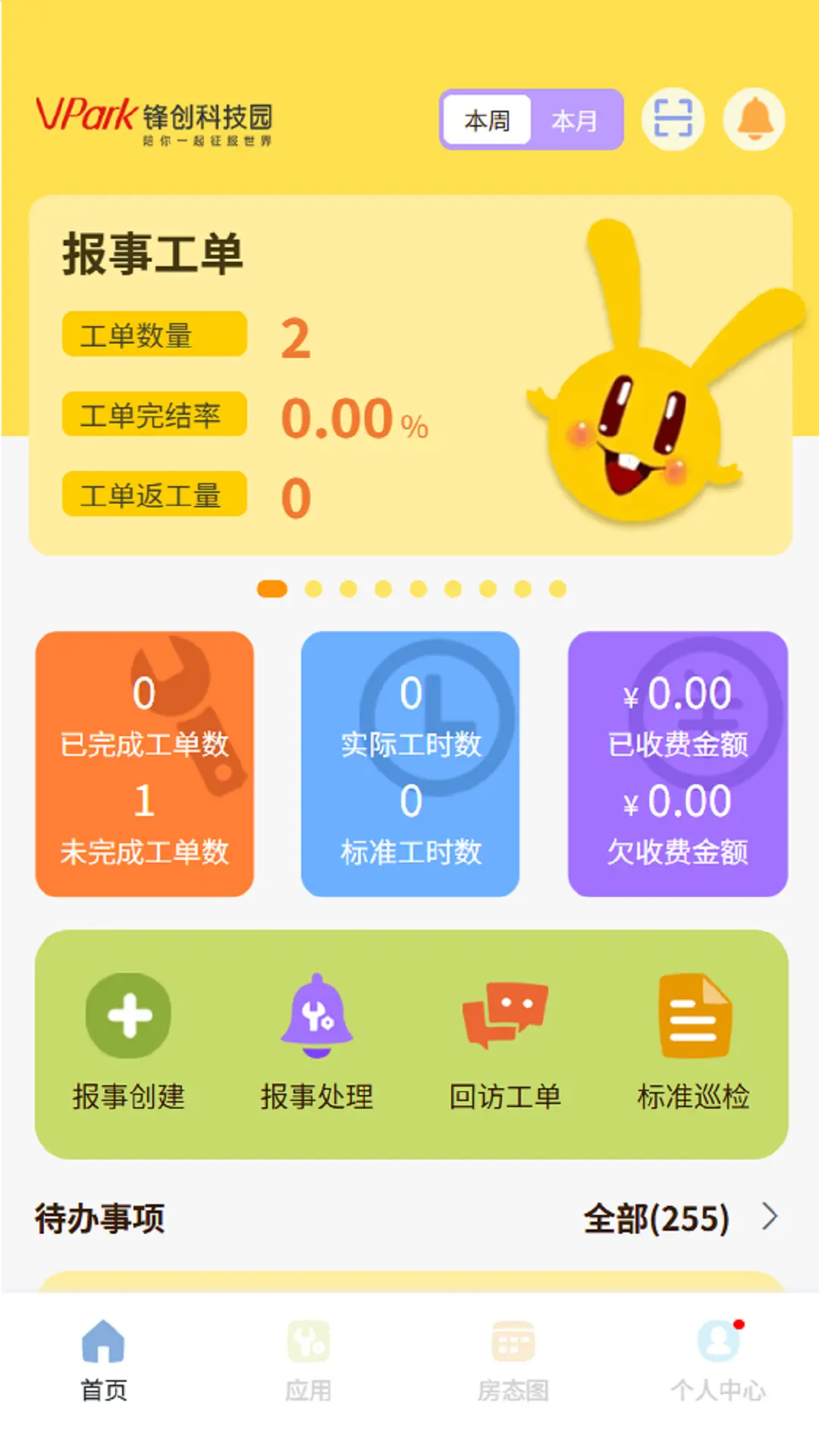Open the notifications bell
Screen dimensions: 819x1456
point(754,119)
